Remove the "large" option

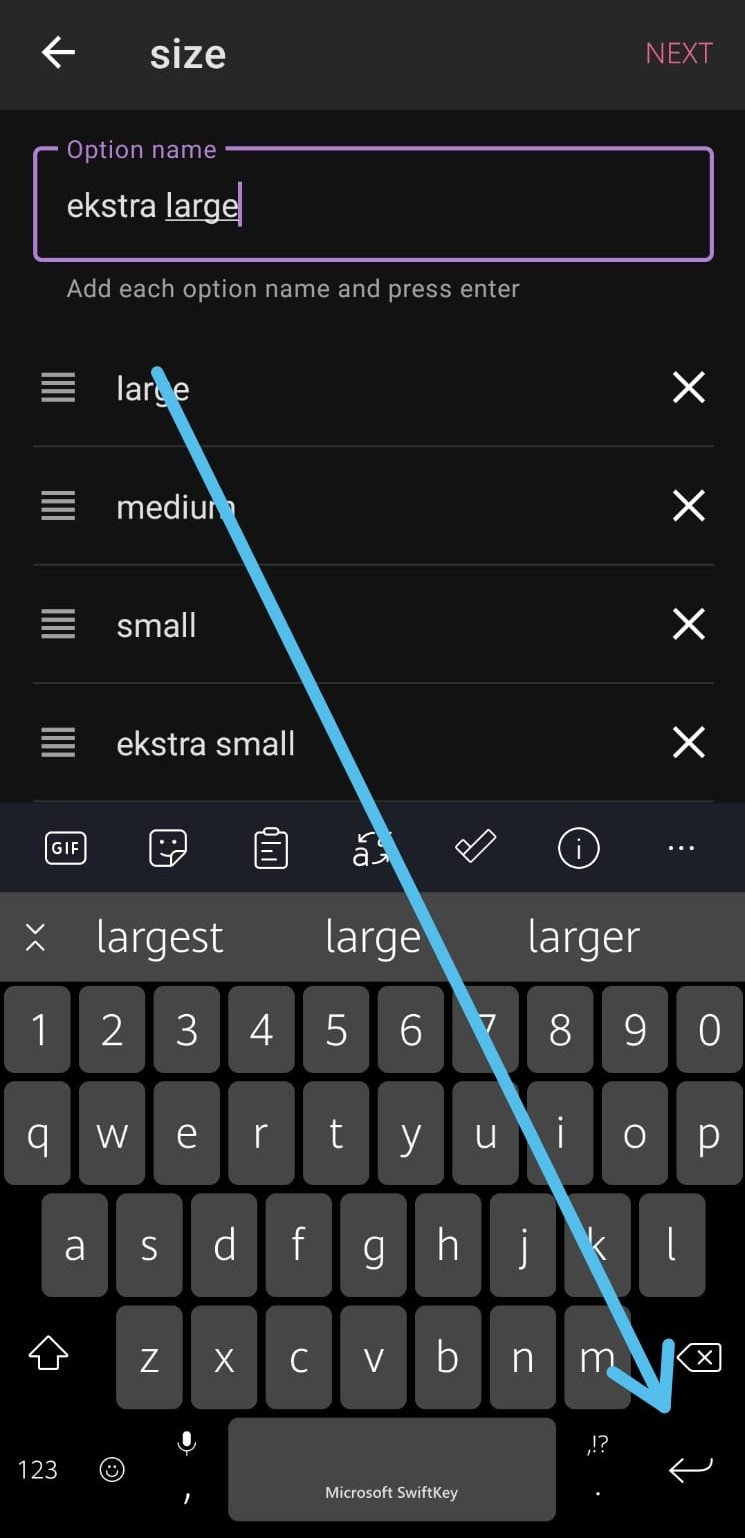[689, 387]
